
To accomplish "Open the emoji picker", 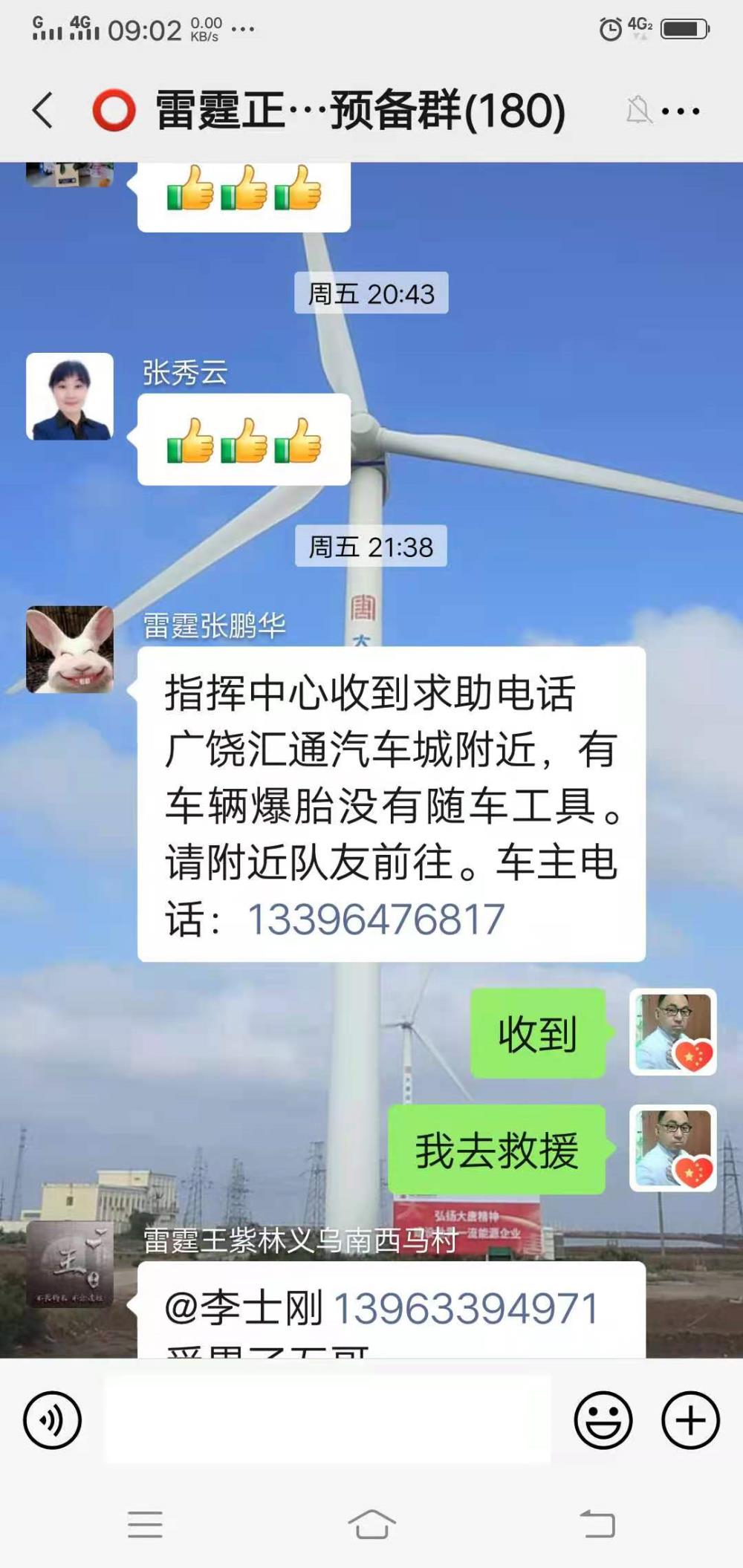I will [x=603, y=1421].
